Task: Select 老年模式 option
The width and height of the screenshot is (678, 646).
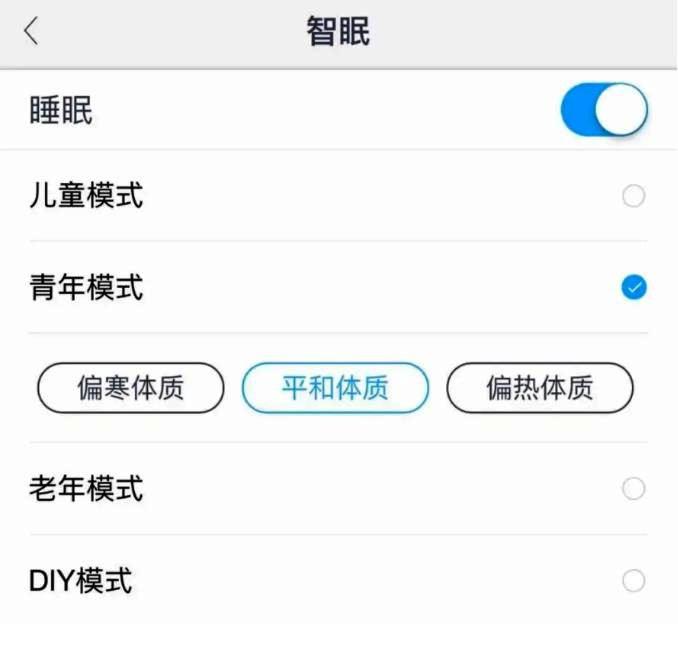Action: [x=633, y=489]
